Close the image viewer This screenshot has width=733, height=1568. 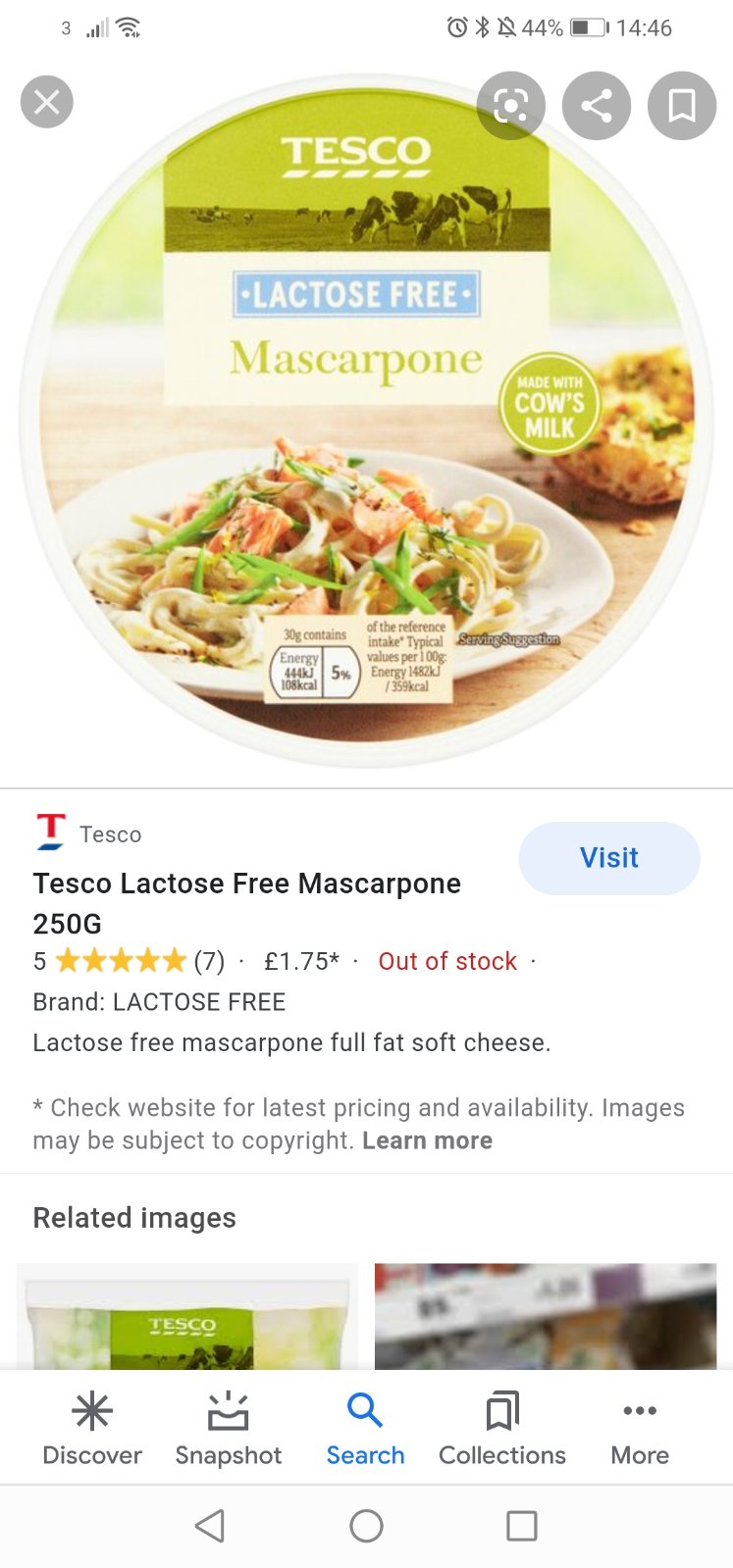[47, 102]
